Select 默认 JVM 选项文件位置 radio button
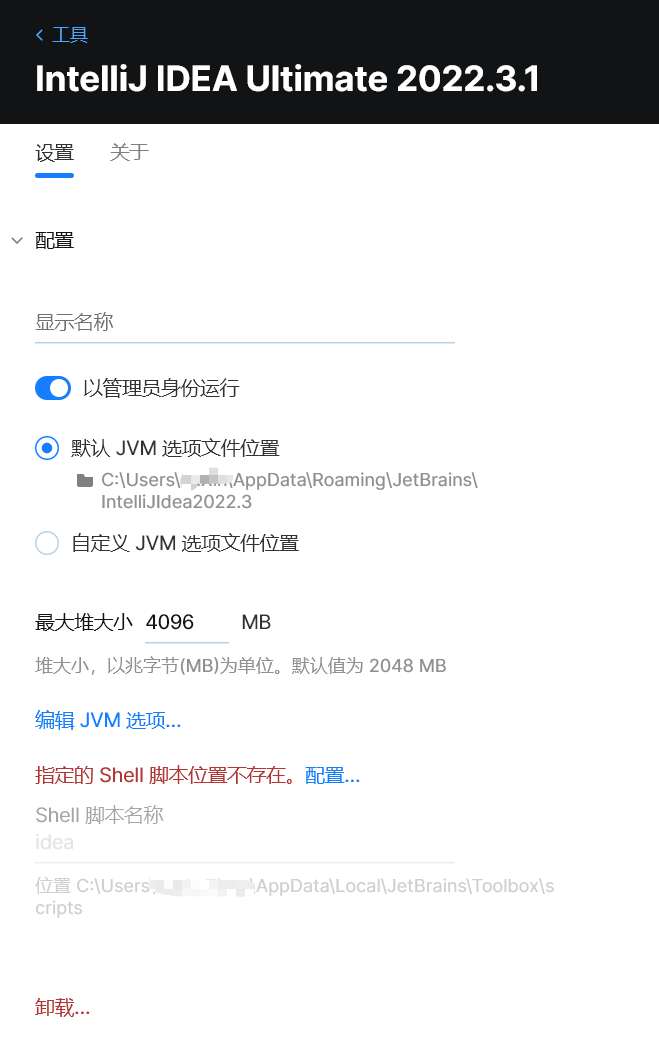The height and width of the screenshot is (1037, 659). click(x=47, y=448)
